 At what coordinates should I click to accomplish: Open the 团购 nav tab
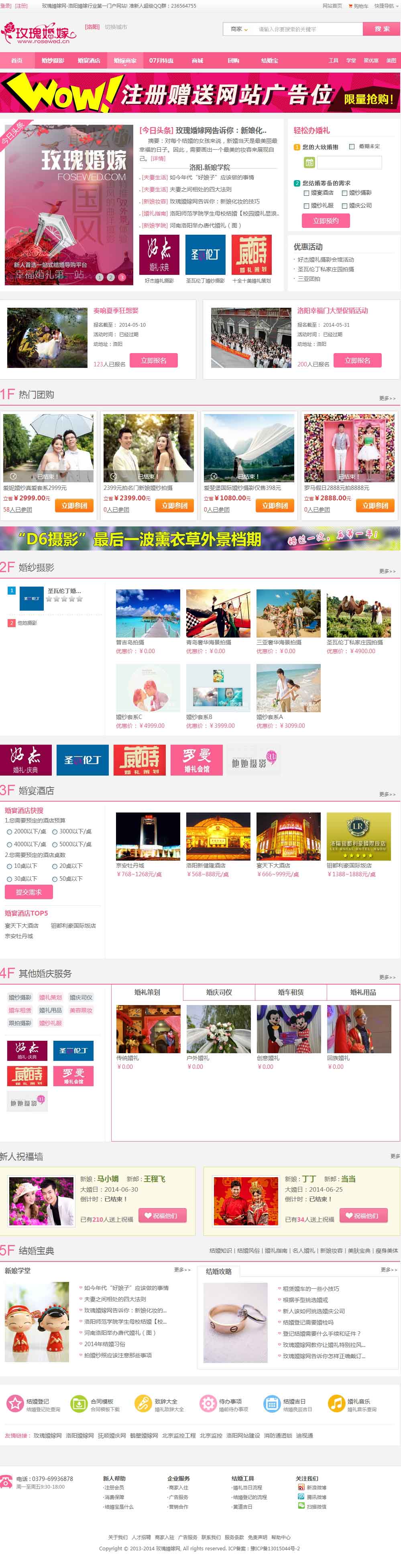[x=234, y=61]
